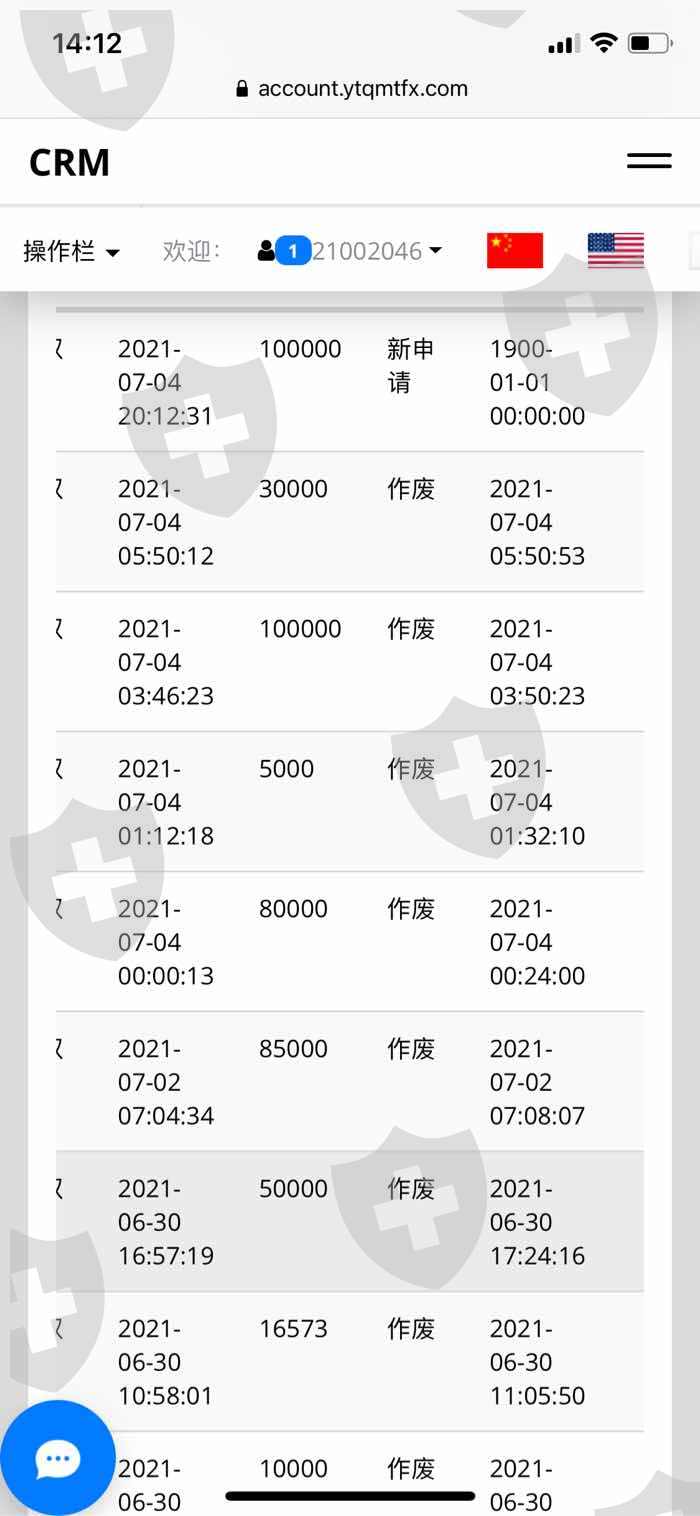Switch language with the Chinese flag
The height and width of the screenshot is (1516, 700).
(515, 250)
